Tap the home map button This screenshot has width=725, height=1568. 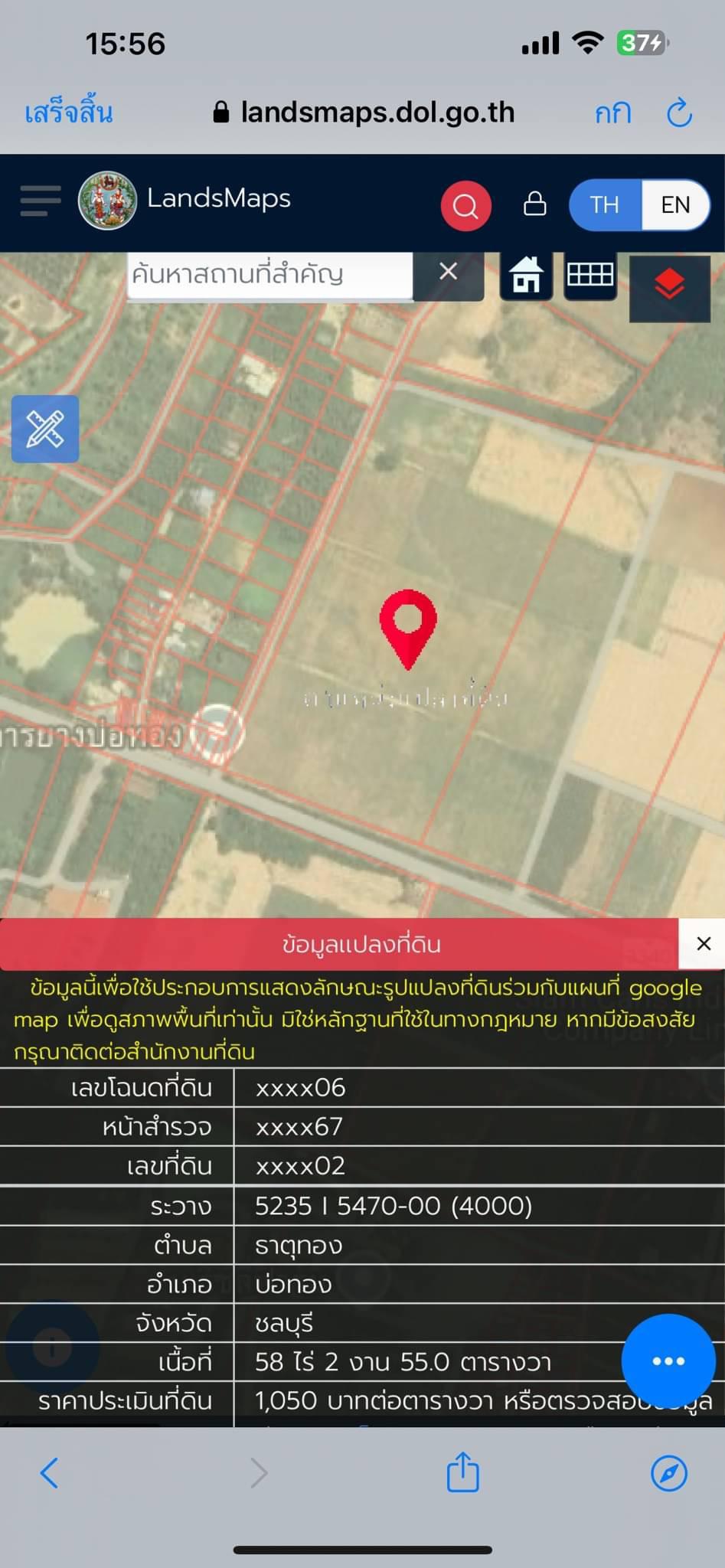pyautogui.click(x=526, y=275)
